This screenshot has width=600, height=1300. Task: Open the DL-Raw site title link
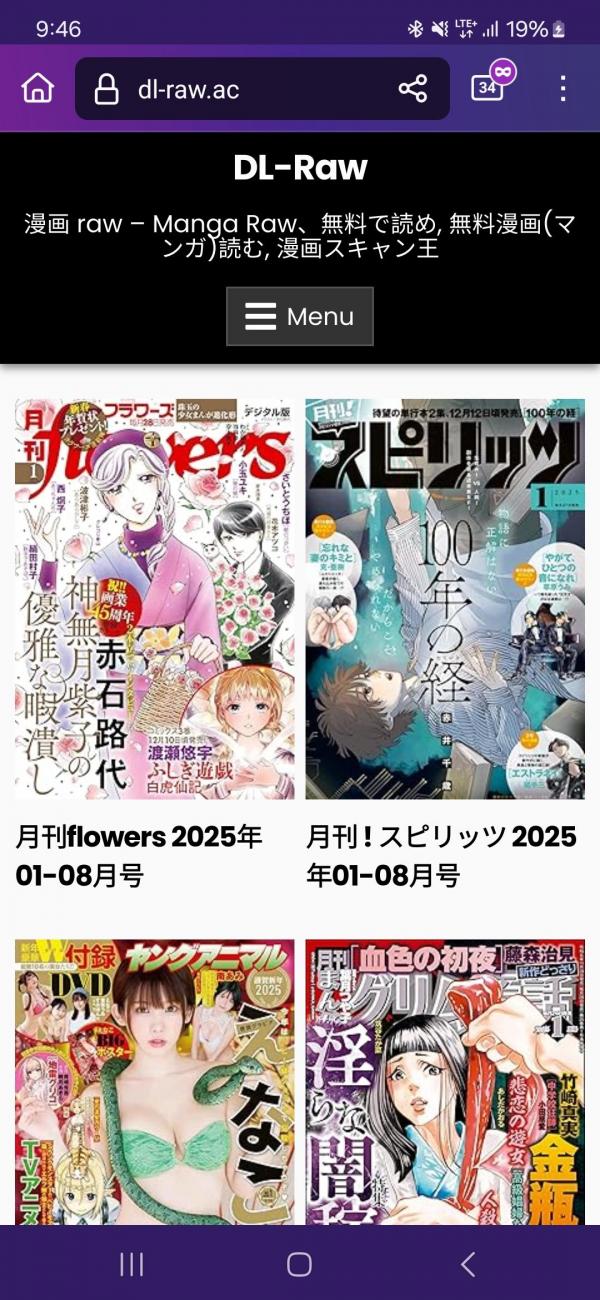tap(300, 168)
